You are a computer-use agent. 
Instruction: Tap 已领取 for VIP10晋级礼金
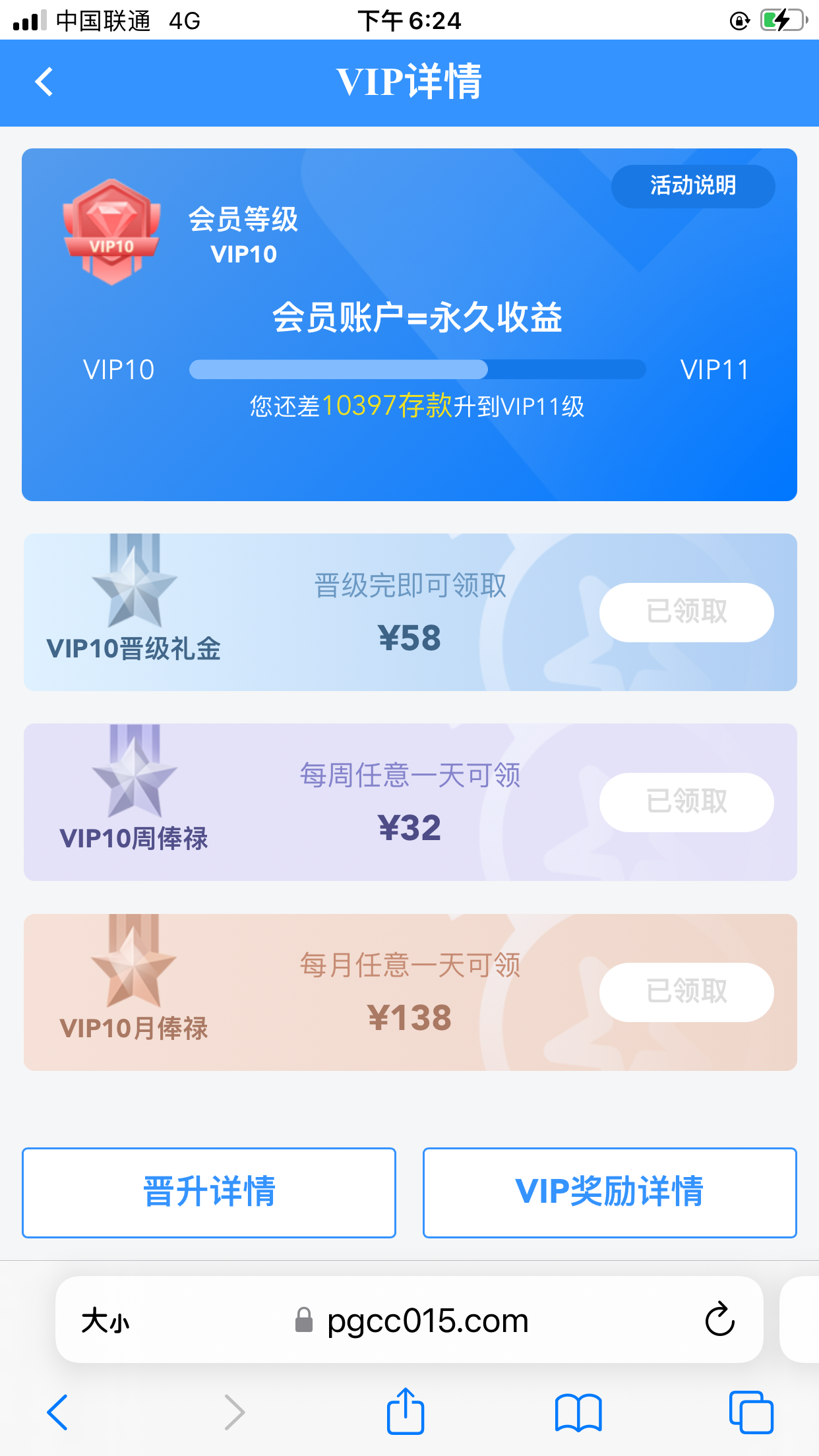point(686,612)
